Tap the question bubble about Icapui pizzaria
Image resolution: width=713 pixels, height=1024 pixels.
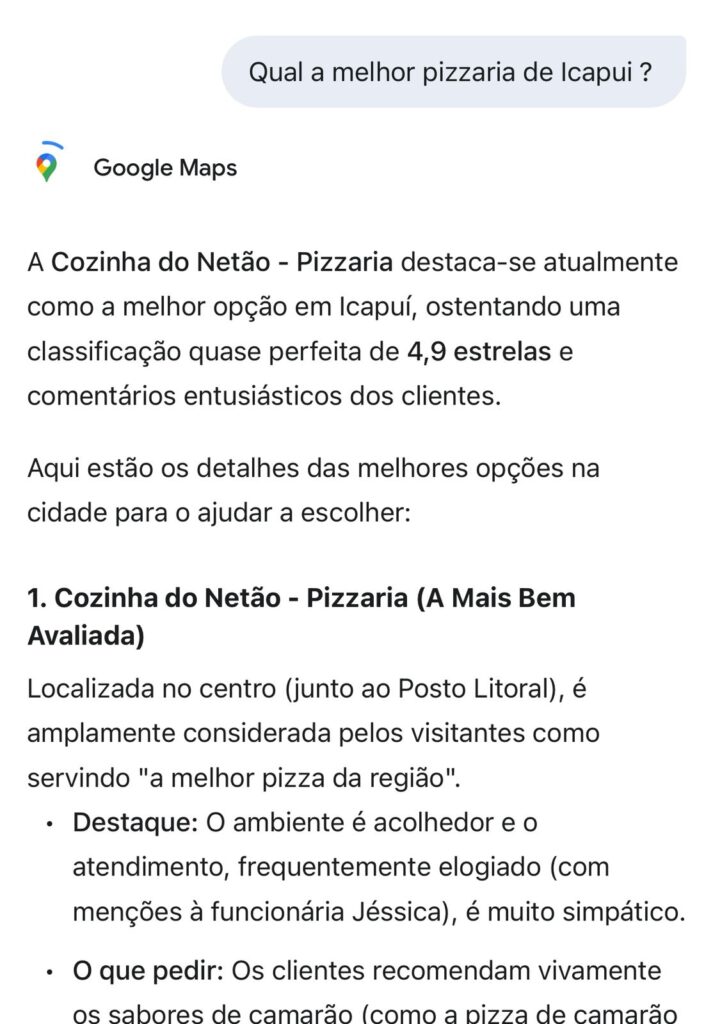tap(453, 72)
